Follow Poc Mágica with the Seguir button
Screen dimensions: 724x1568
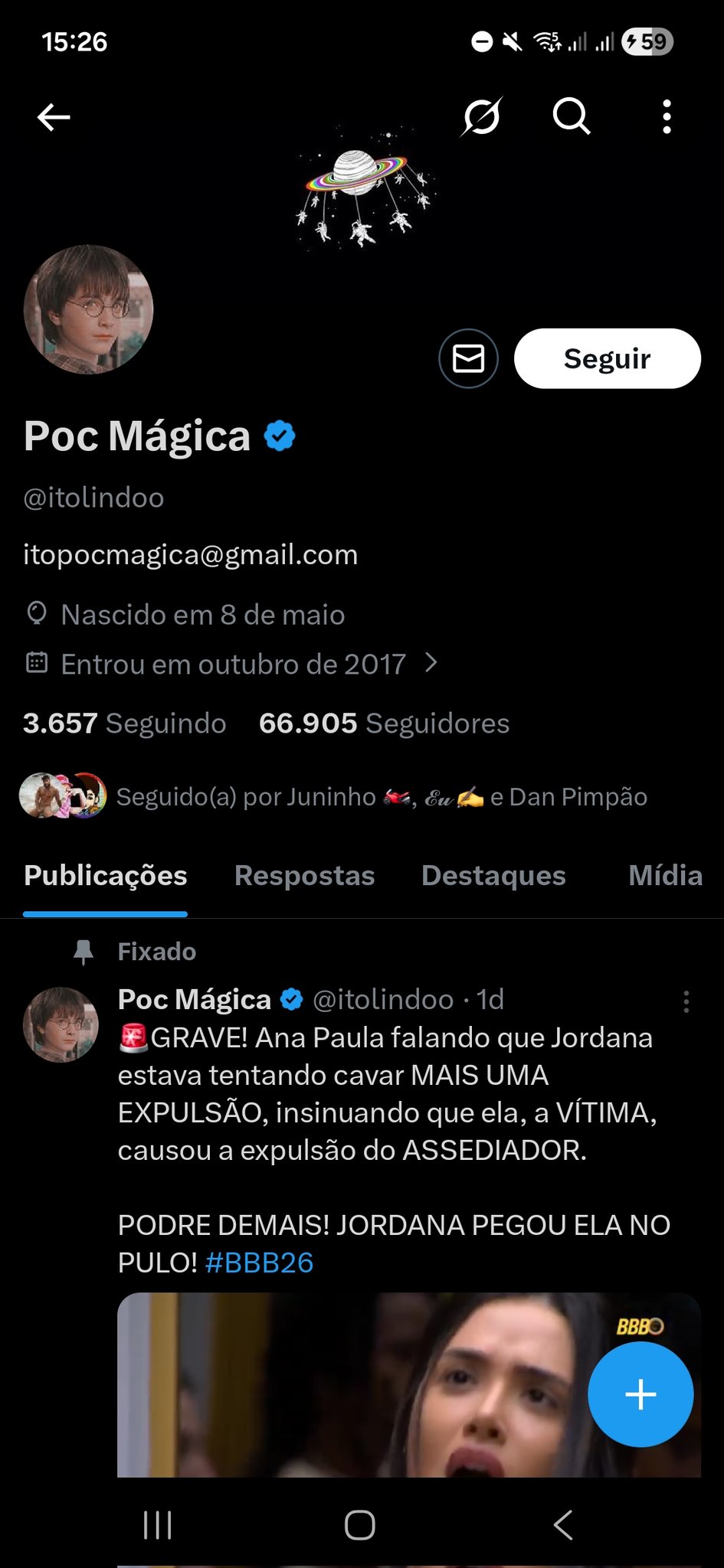(607, 358)
